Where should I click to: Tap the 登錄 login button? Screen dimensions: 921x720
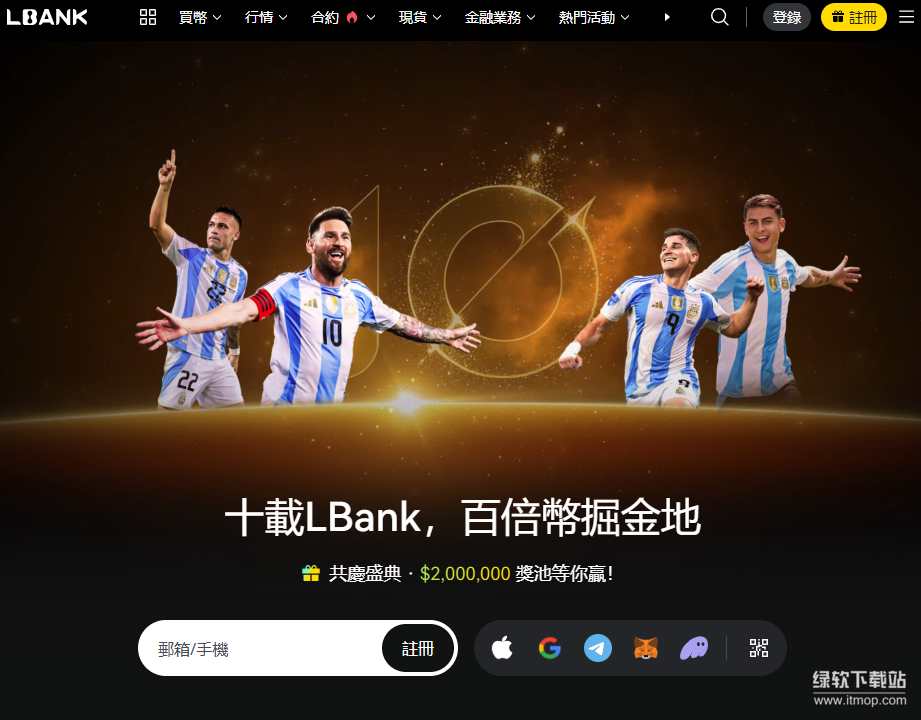coord(787,17)
